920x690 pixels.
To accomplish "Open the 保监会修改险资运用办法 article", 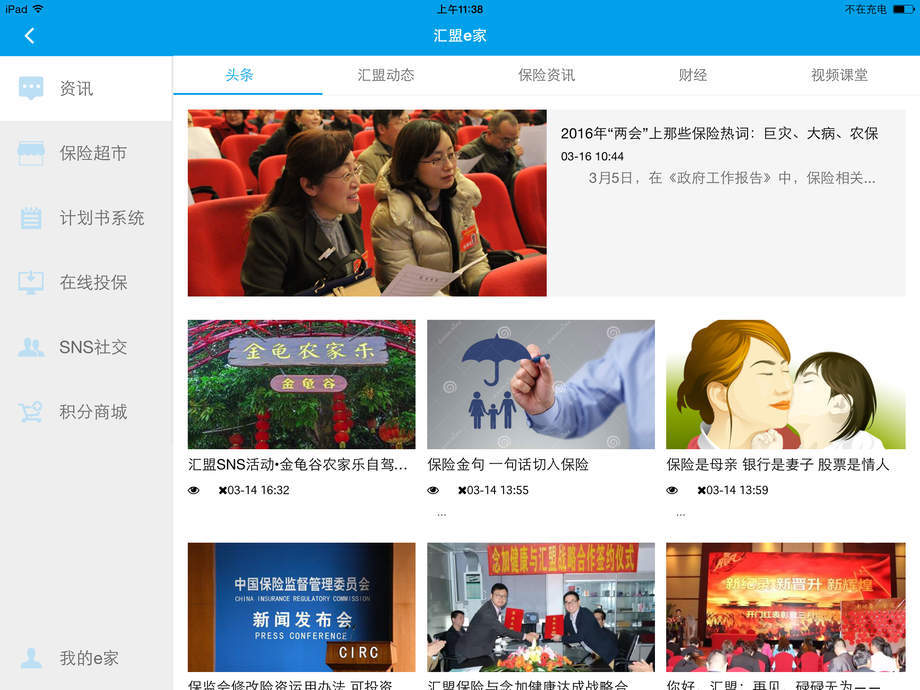I will (x=301, y=608).
